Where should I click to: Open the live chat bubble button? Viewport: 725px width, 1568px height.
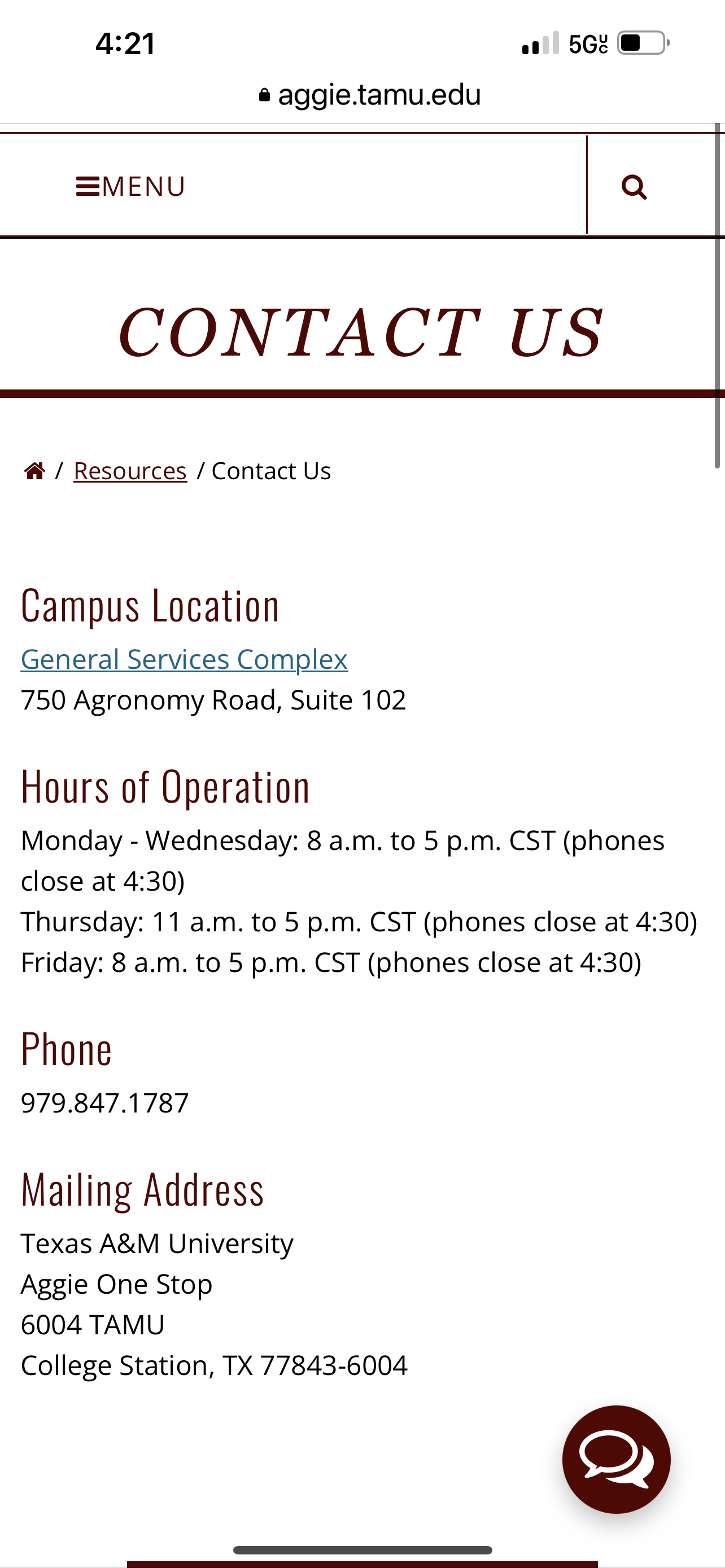click(x=616, y=1459)
